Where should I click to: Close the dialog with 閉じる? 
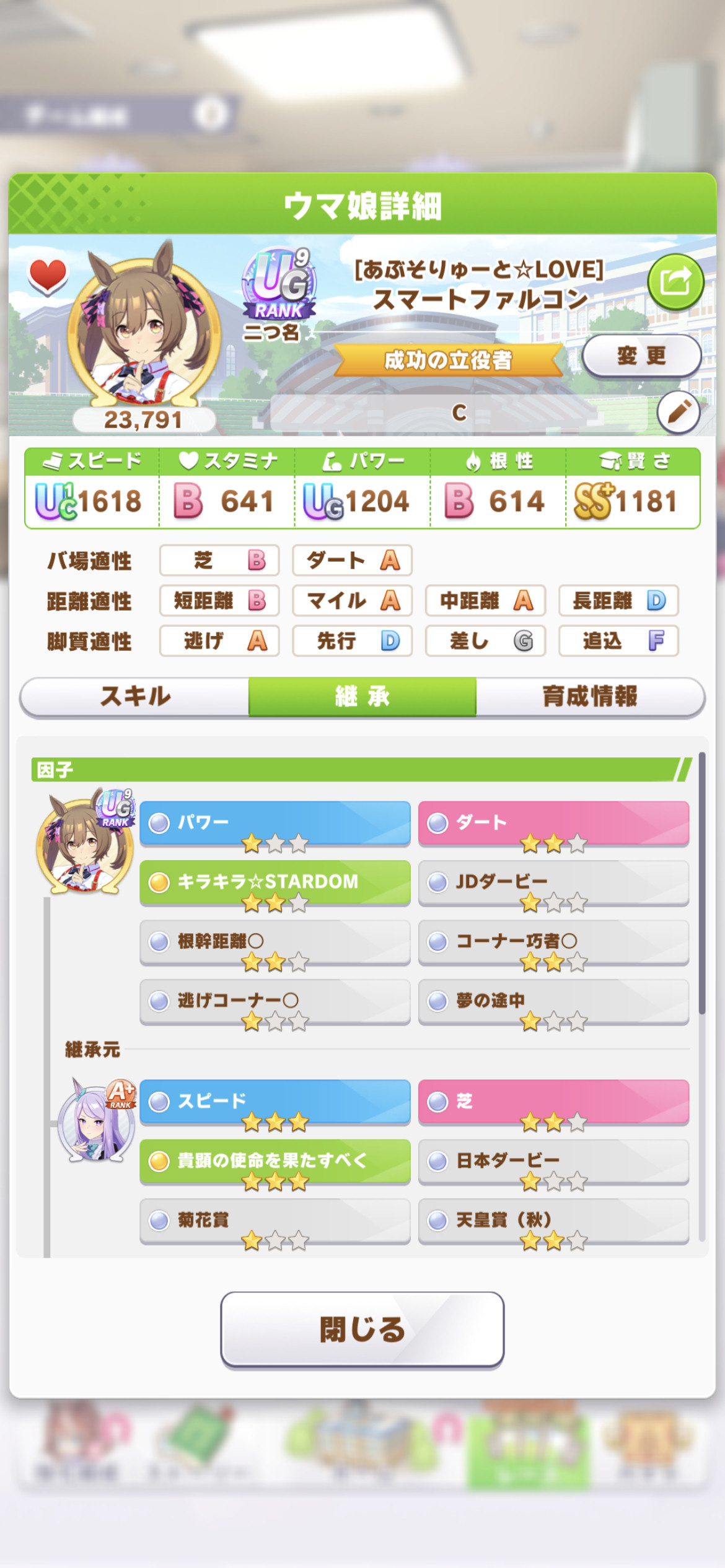pyautogui.click(x=362, y=1329)
